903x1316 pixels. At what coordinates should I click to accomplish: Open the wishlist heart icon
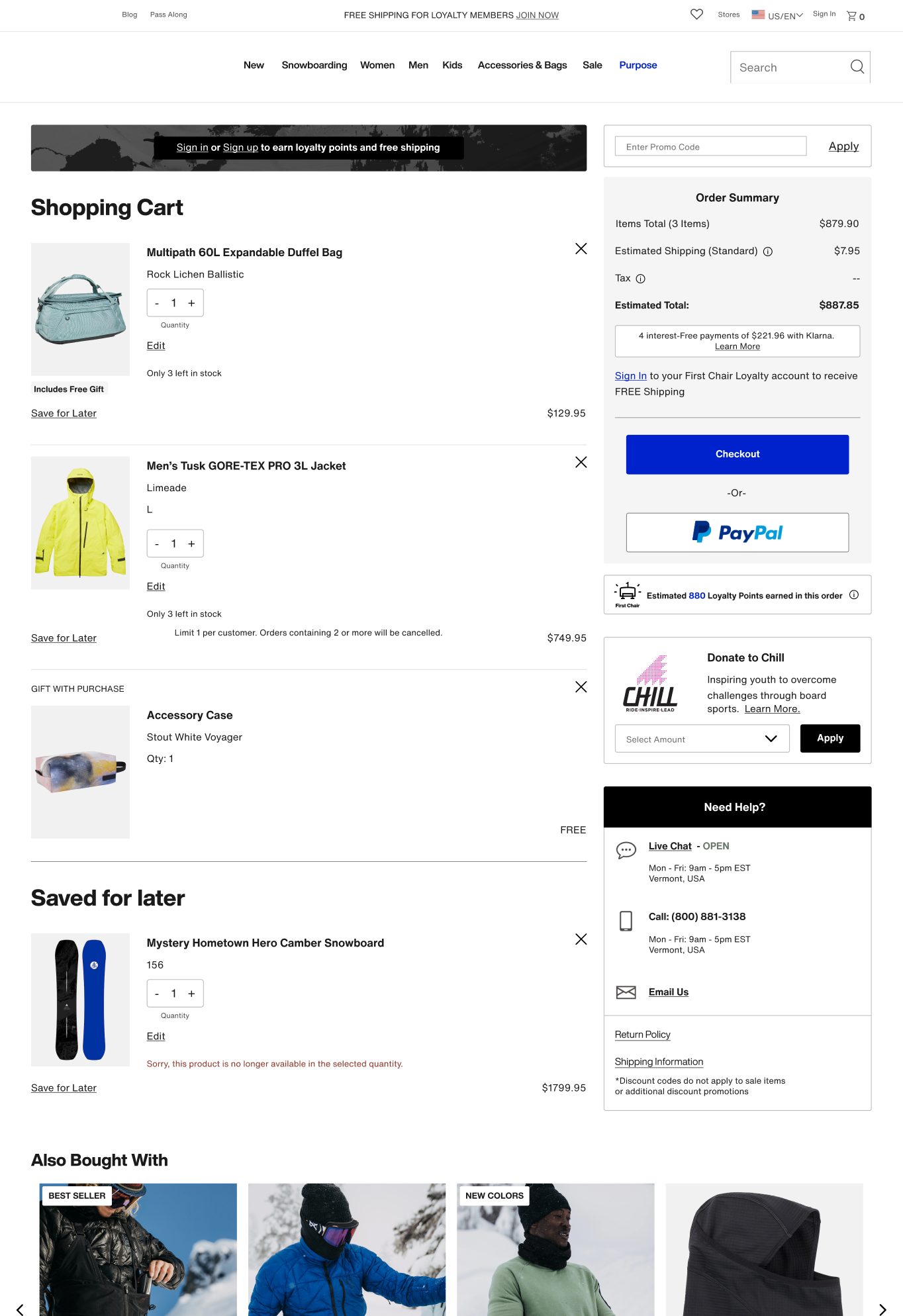tap(696, 15)
